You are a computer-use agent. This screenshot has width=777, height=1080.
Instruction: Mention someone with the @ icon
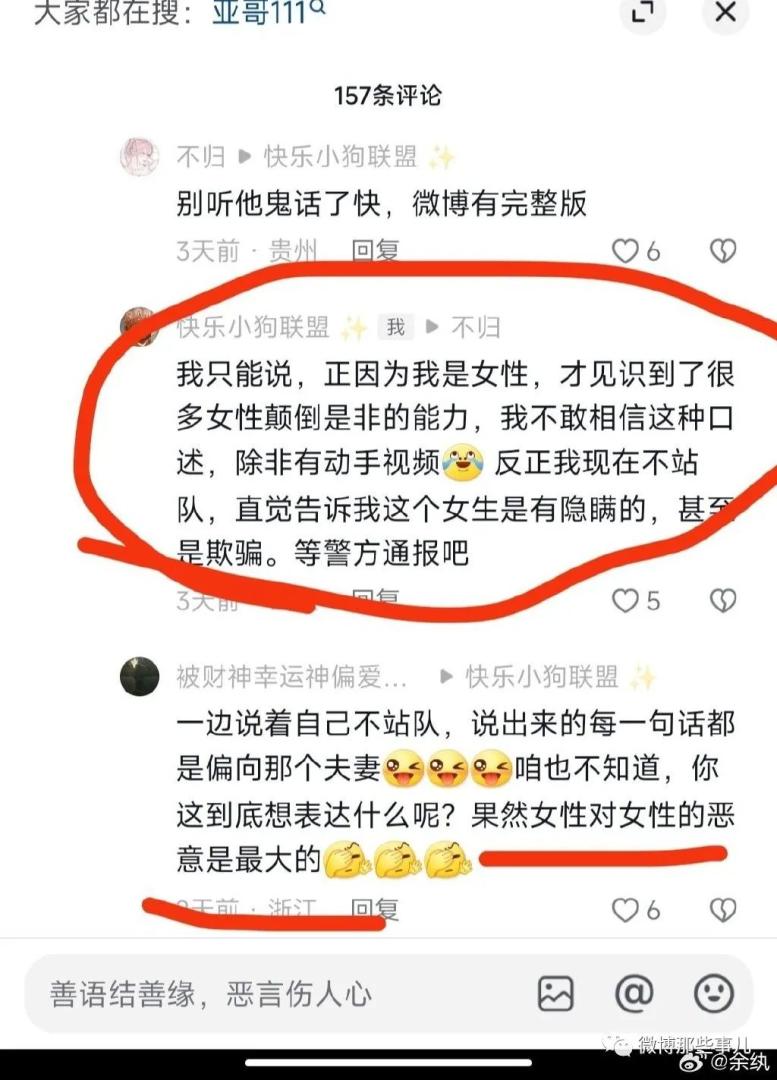click(x=633, y=994)
